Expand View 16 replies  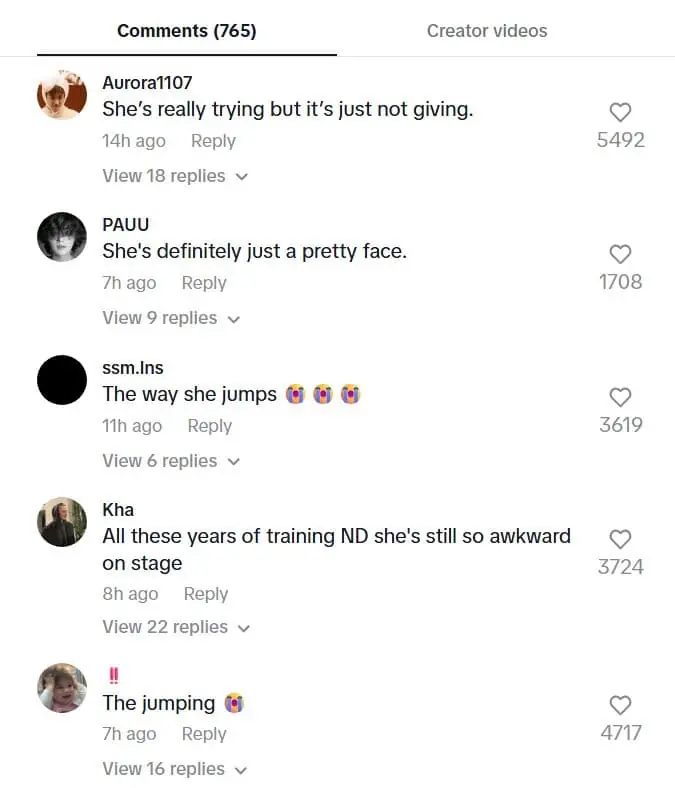(x=174, y=769)
